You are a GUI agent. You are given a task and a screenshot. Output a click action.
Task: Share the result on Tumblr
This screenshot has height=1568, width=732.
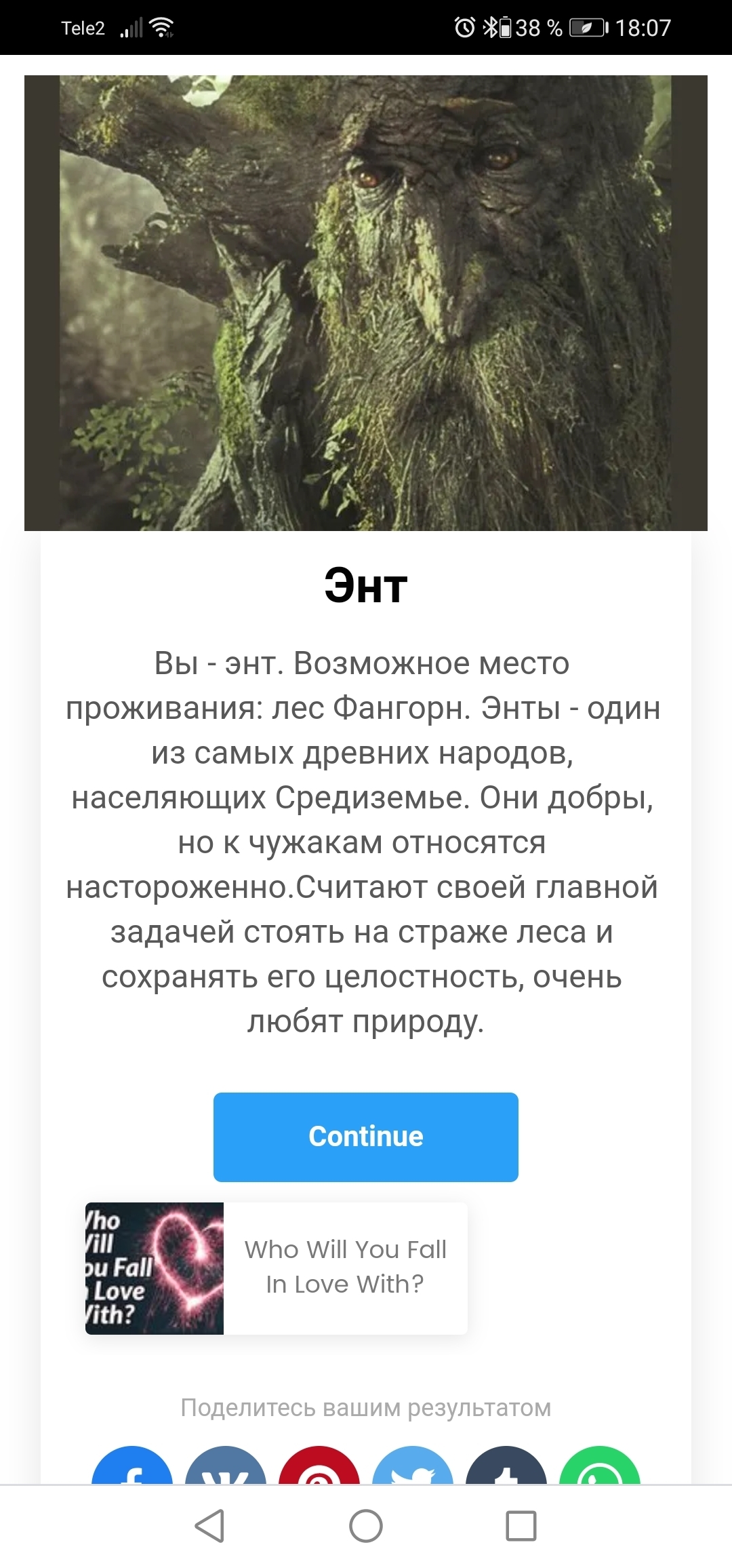506,1468
